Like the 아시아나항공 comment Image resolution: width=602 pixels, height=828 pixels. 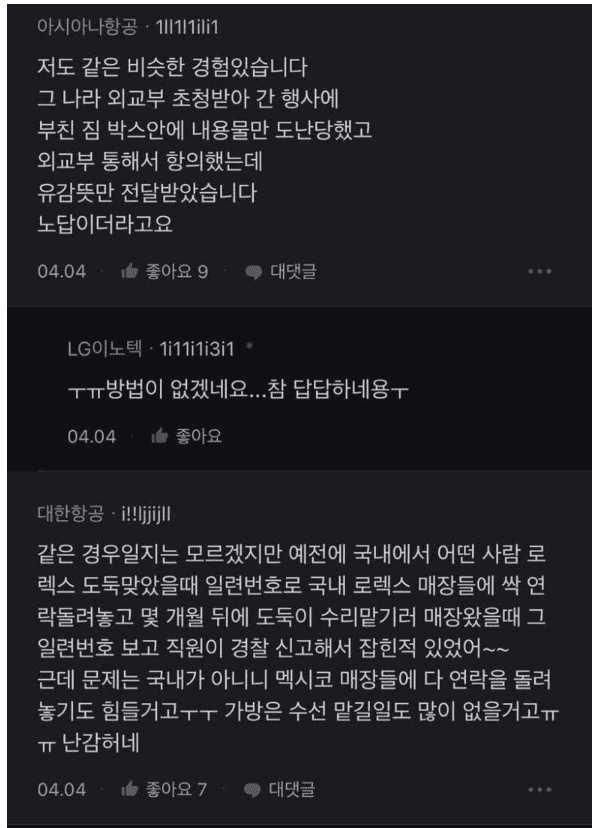coord(163,271)
